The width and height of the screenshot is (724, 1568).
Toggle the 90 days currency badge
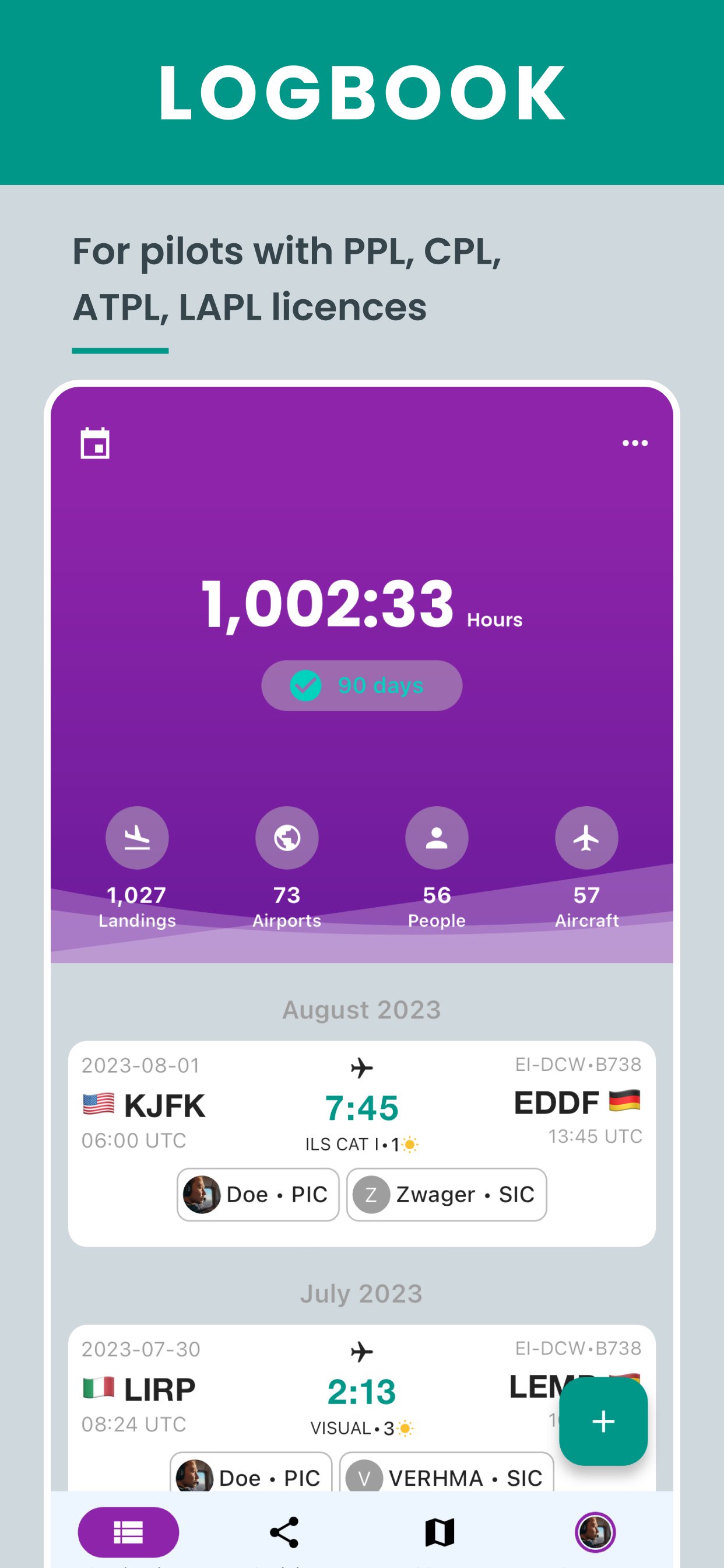tap(361, 685)
